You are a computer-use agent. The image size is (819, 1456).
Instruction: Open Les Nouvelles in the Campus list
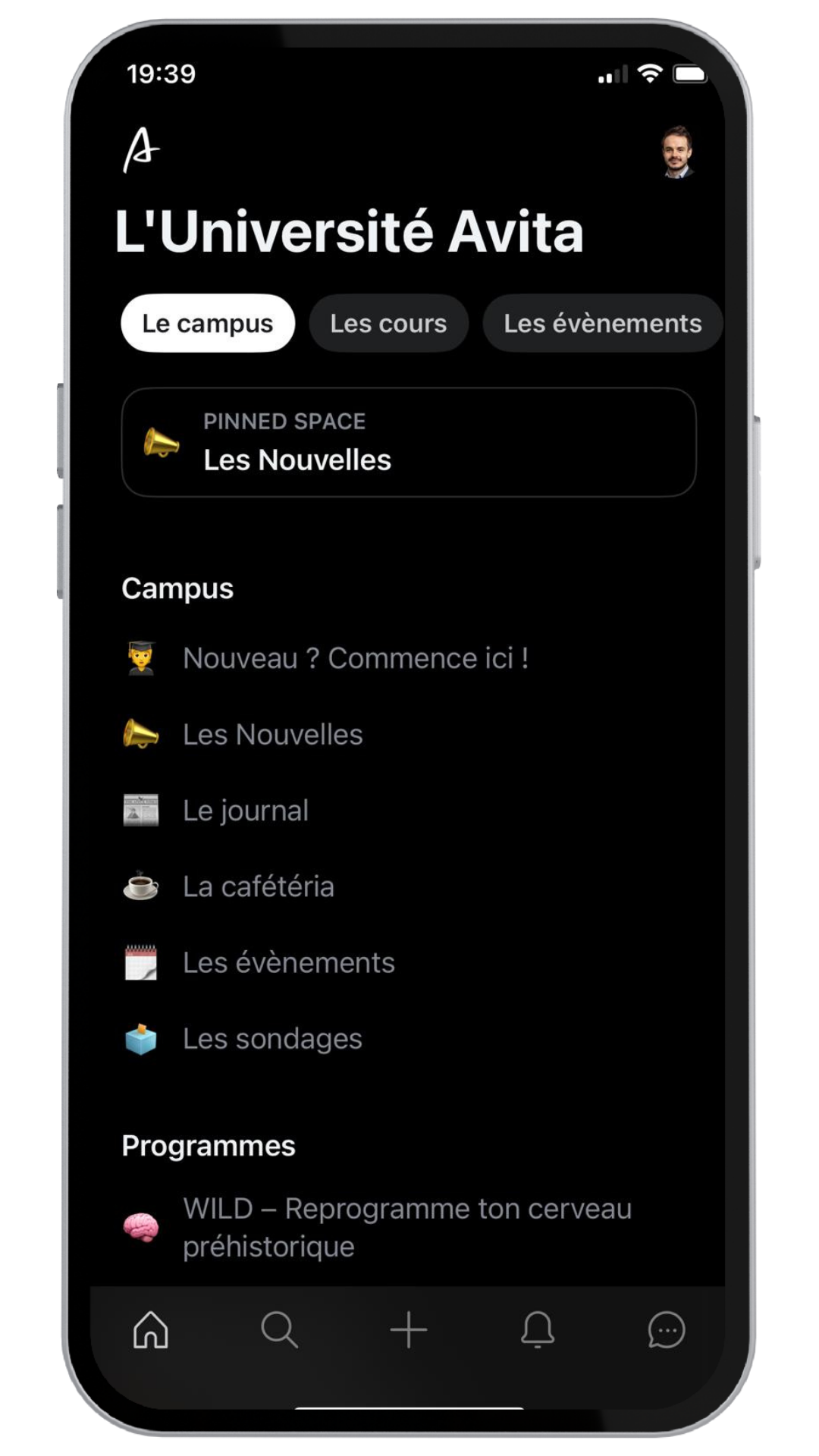point(272,735)
